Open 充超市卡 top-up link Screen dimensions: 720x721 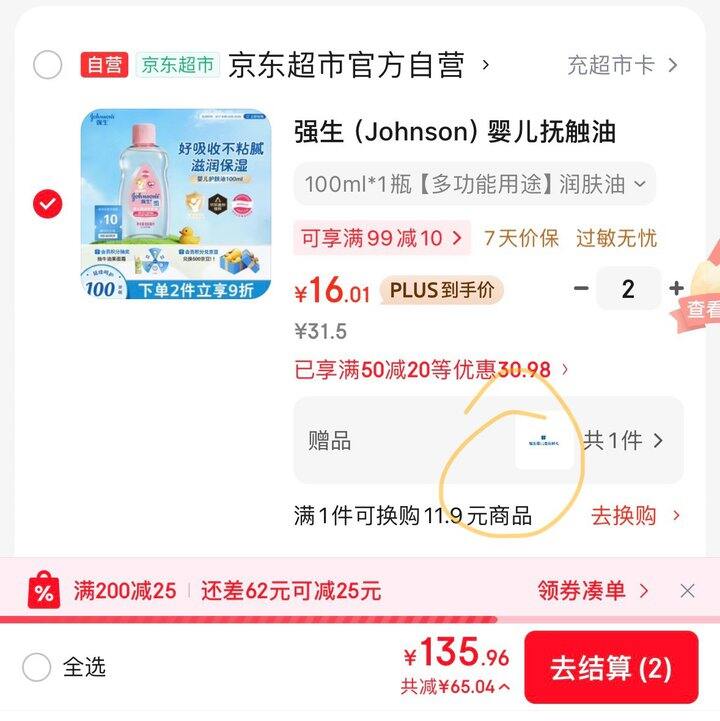coord(622,66)
